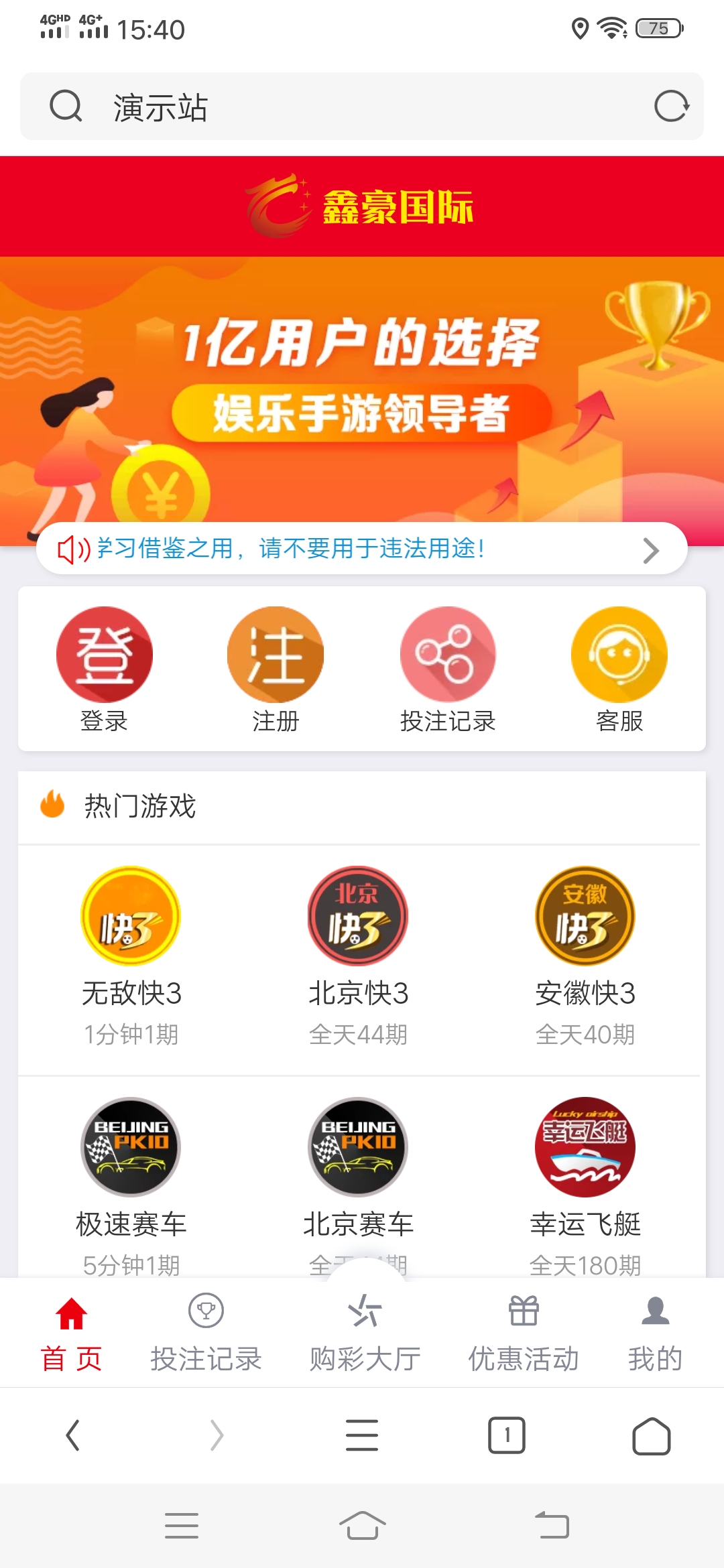Go to the 购彩大厅 tab
The width and height of the screenshot is (724, 1568).
365,1333
